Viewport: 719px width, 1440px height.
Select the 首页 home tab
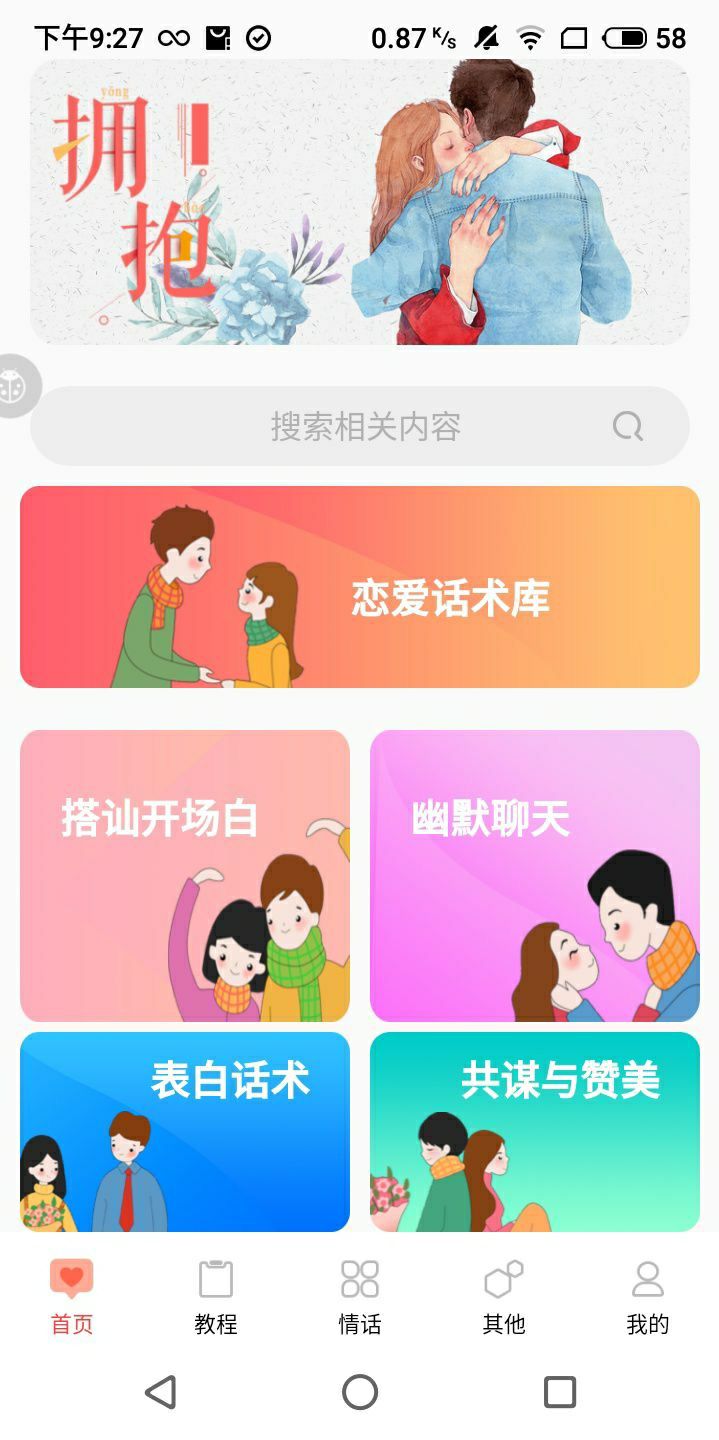[72, 1297]
